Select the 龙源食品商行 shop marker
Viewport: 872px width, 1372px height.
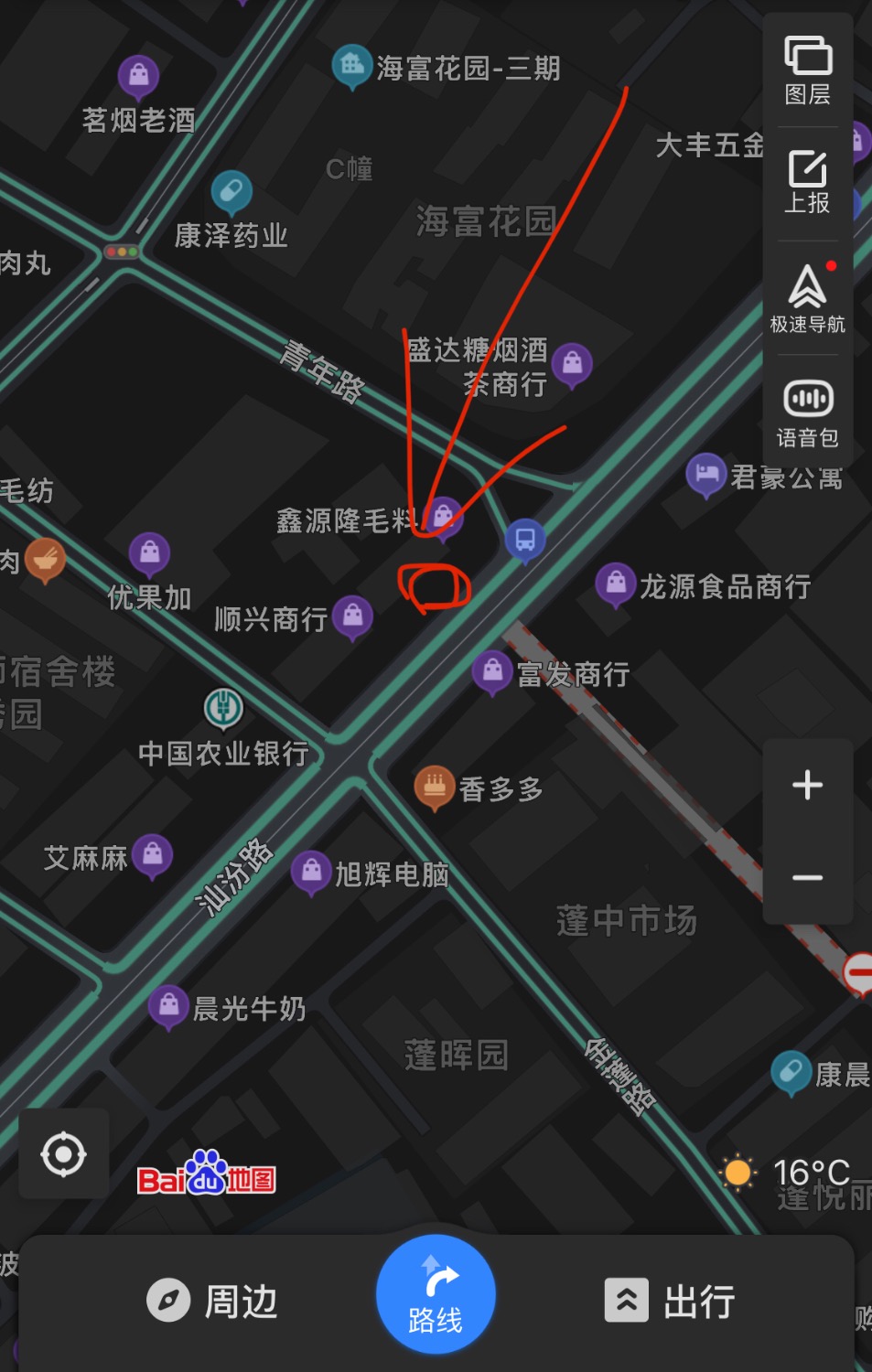pos(616,582)
